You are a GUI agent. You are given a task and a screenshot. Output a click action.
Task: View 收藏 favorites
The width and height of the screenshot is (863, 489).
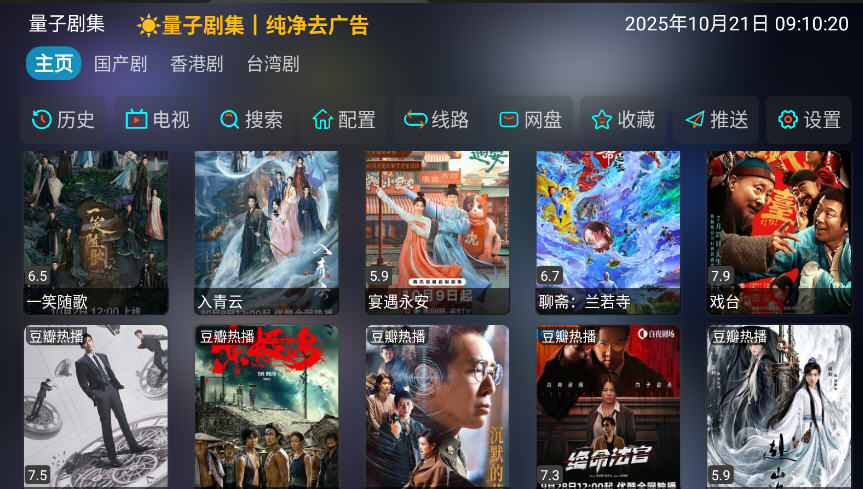[x=623, y=120]
